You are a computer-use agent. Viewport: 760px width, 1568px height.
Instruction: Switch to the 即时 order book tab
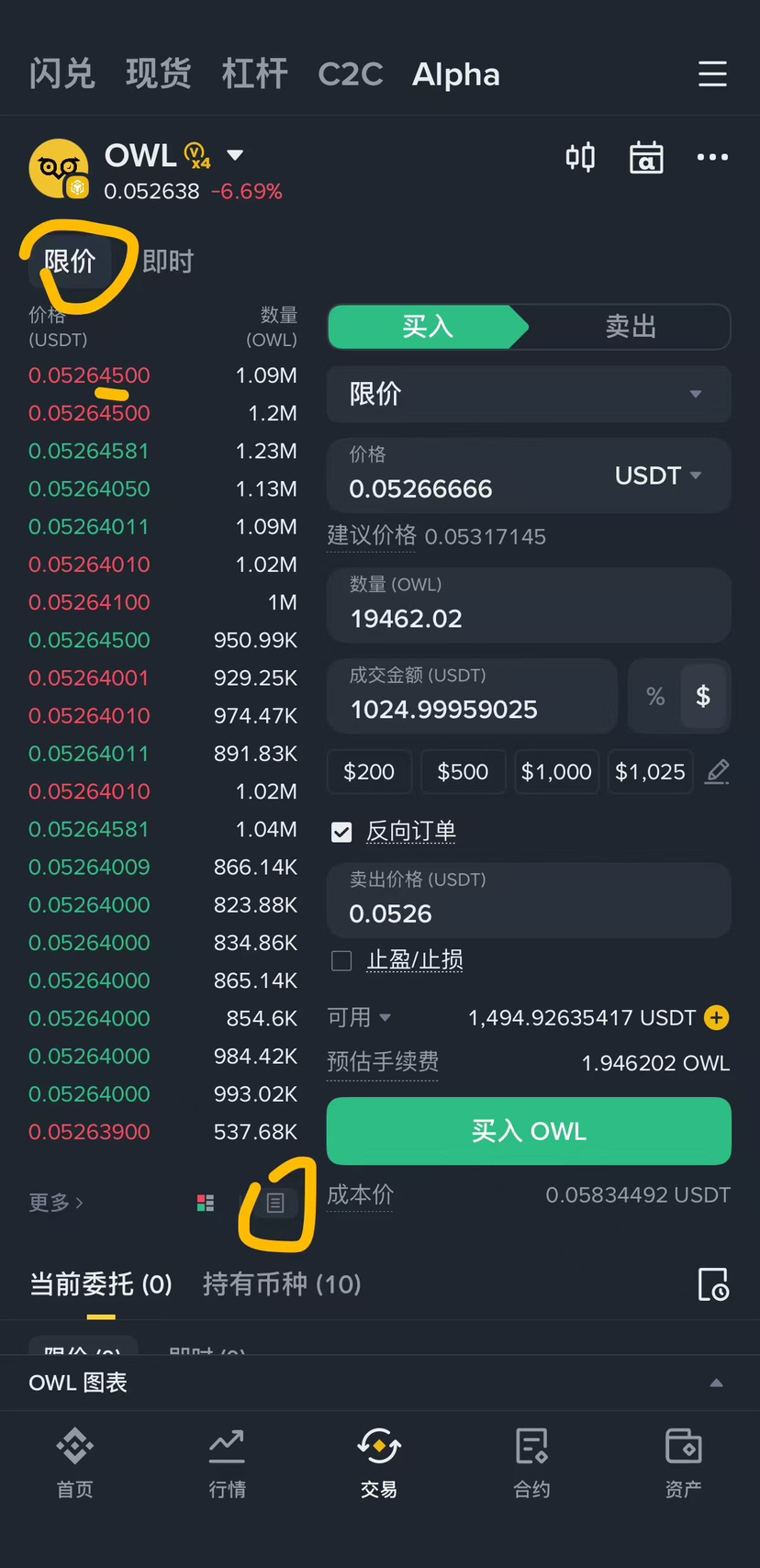pyautogui.click(x=168, y=262)
